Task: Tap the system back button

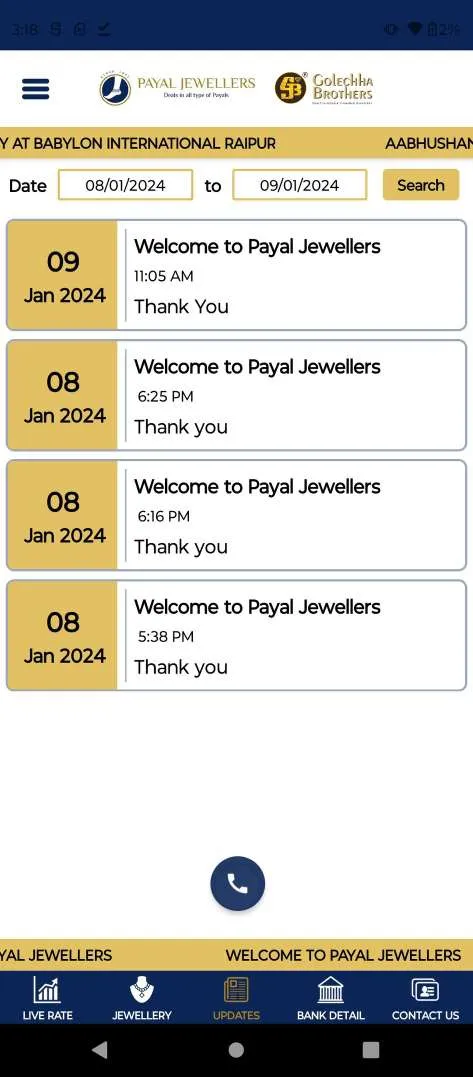Action: pyautogui.click(x=100, y=1050)
